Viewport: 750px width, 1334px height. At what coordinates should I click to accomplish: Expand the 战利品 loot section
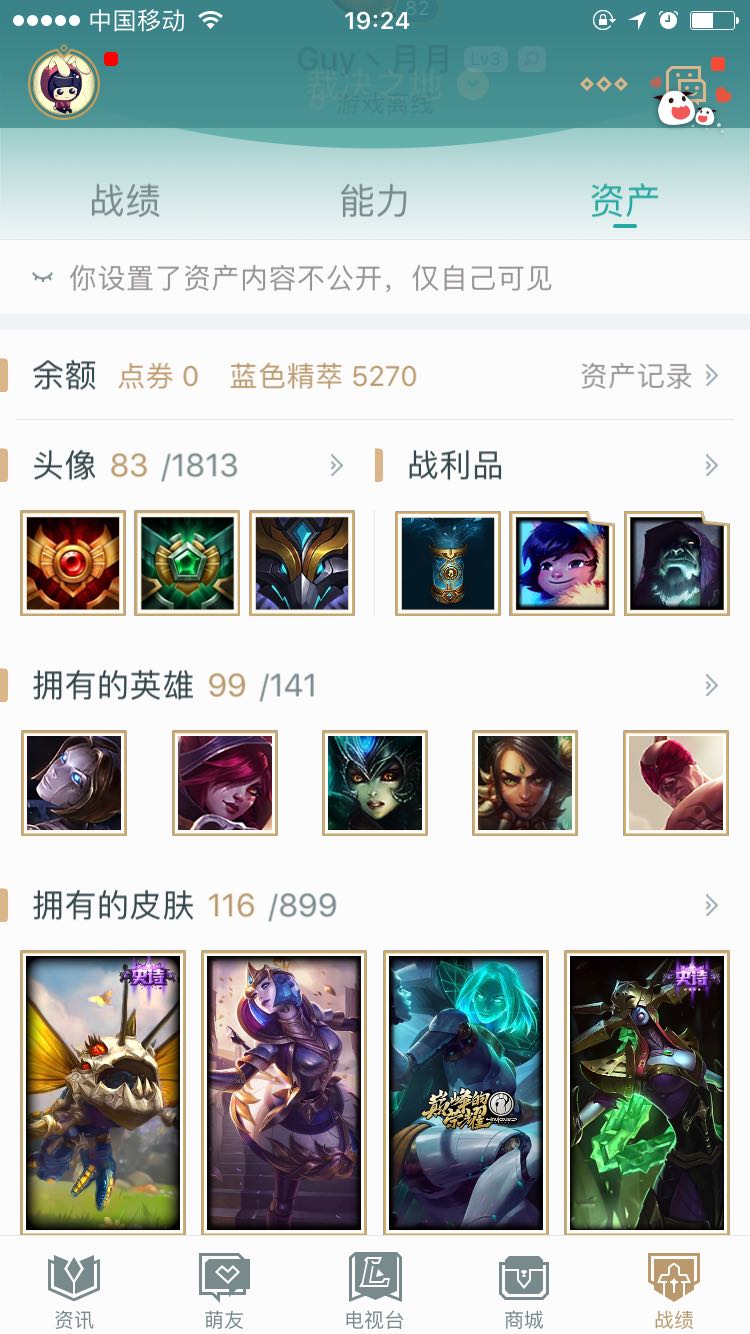pyautogui.click(x=711, y=465)
